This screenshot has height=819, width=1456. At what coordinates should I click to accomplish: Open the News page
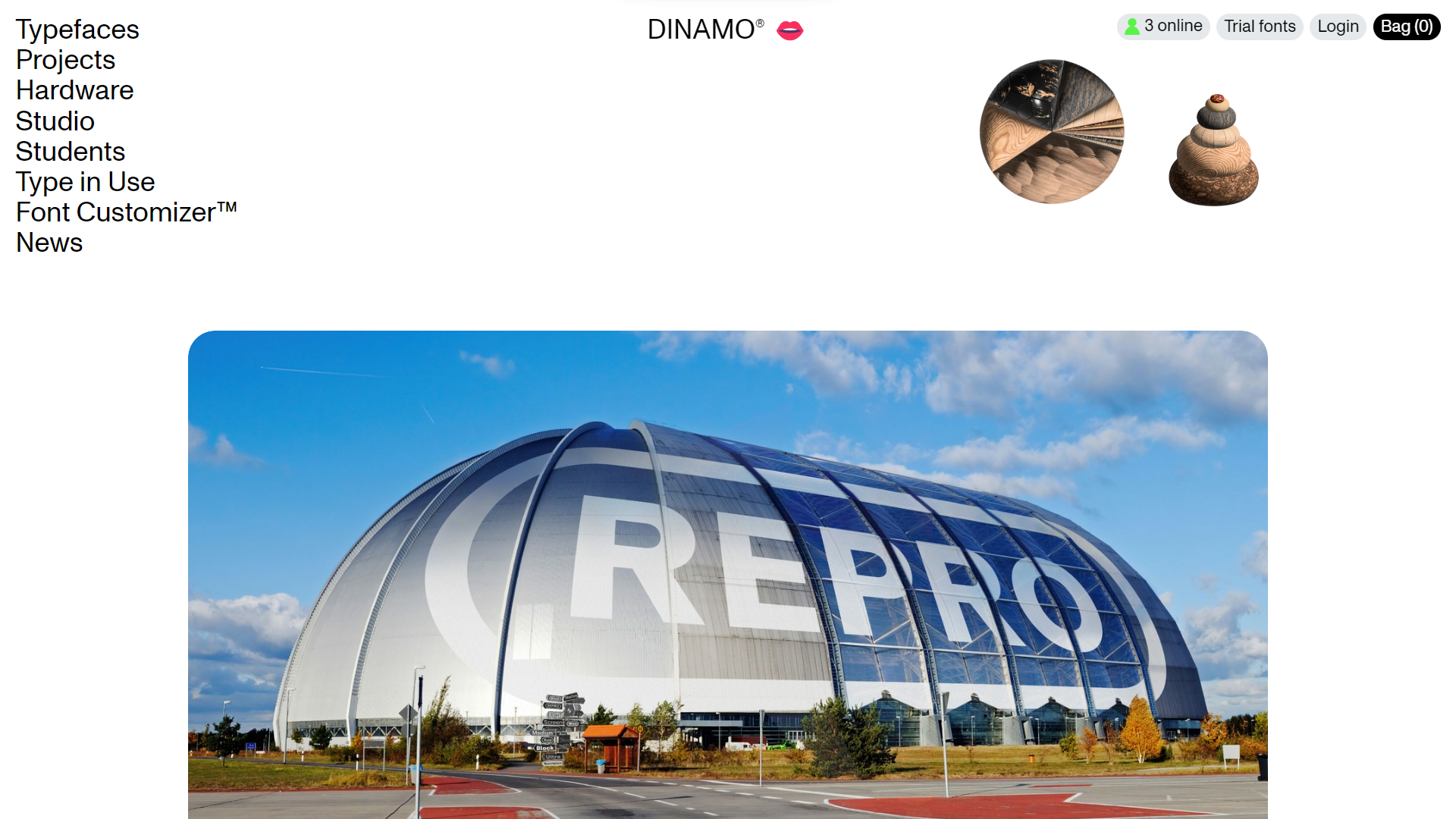click(49, 243)
